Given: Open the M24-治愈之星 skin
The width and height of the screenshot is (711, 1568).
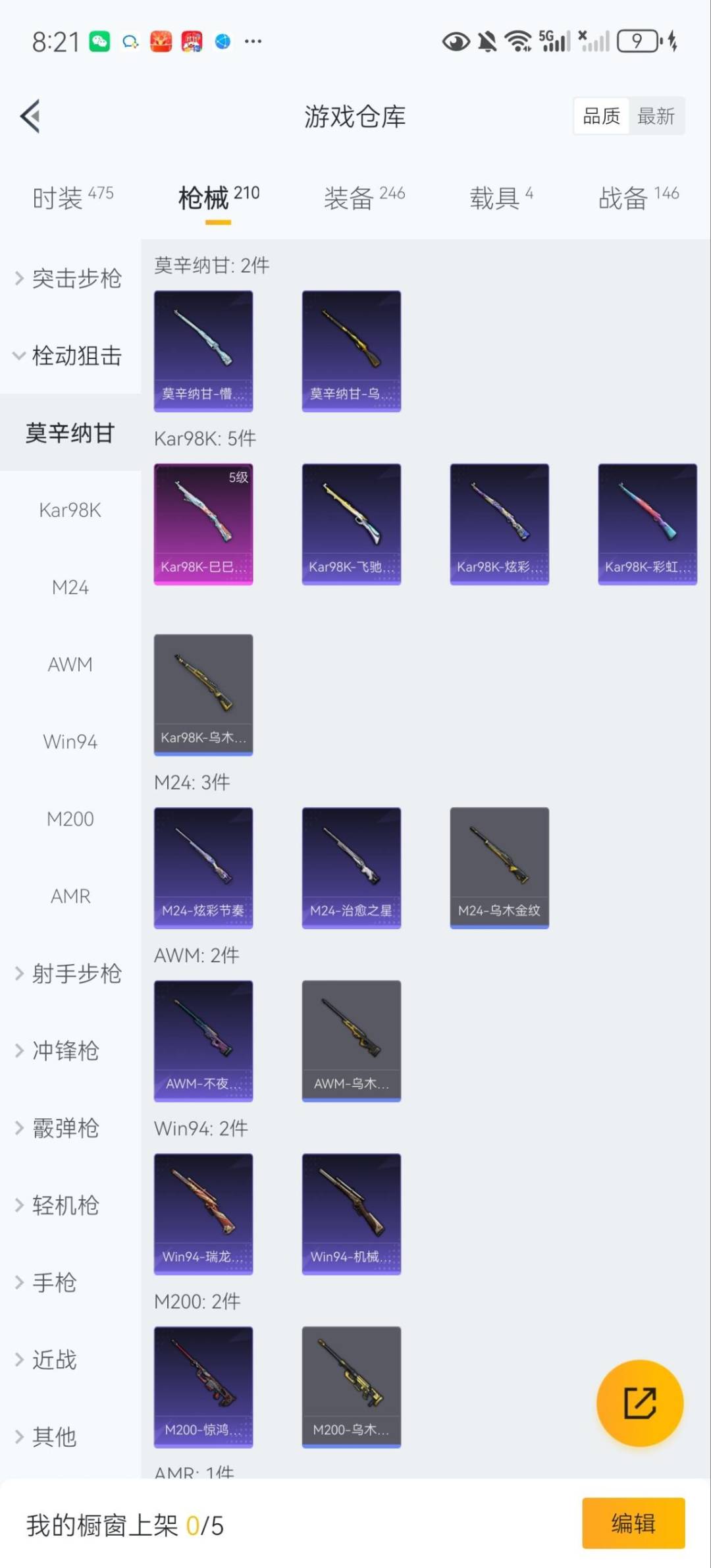Looking at the screenshot, I should (x=352, y=867).
